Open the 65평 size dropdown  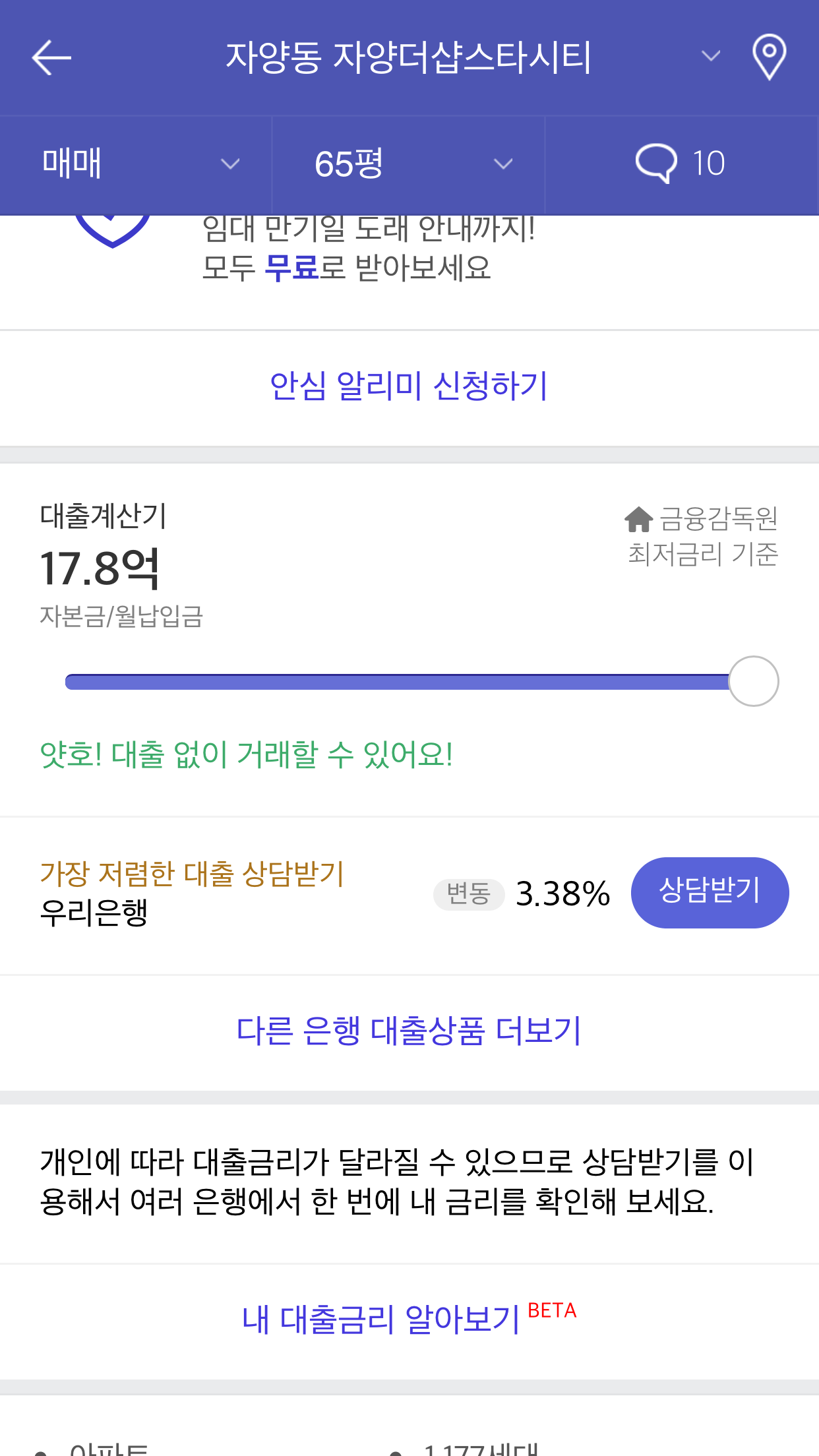(409, 165)
